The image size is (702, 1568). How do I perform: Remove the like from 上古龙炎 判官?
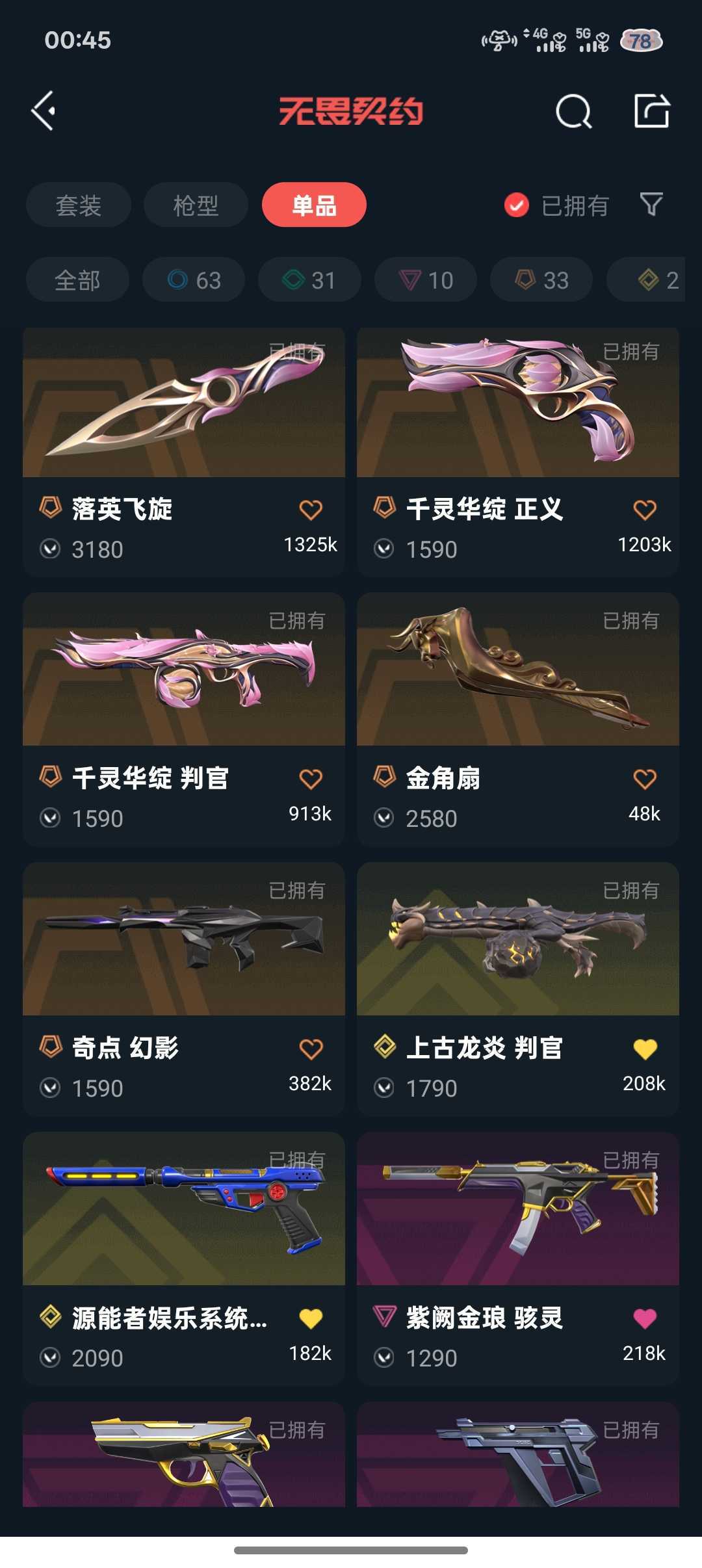pyautogui.click(x=644, y=1049)
